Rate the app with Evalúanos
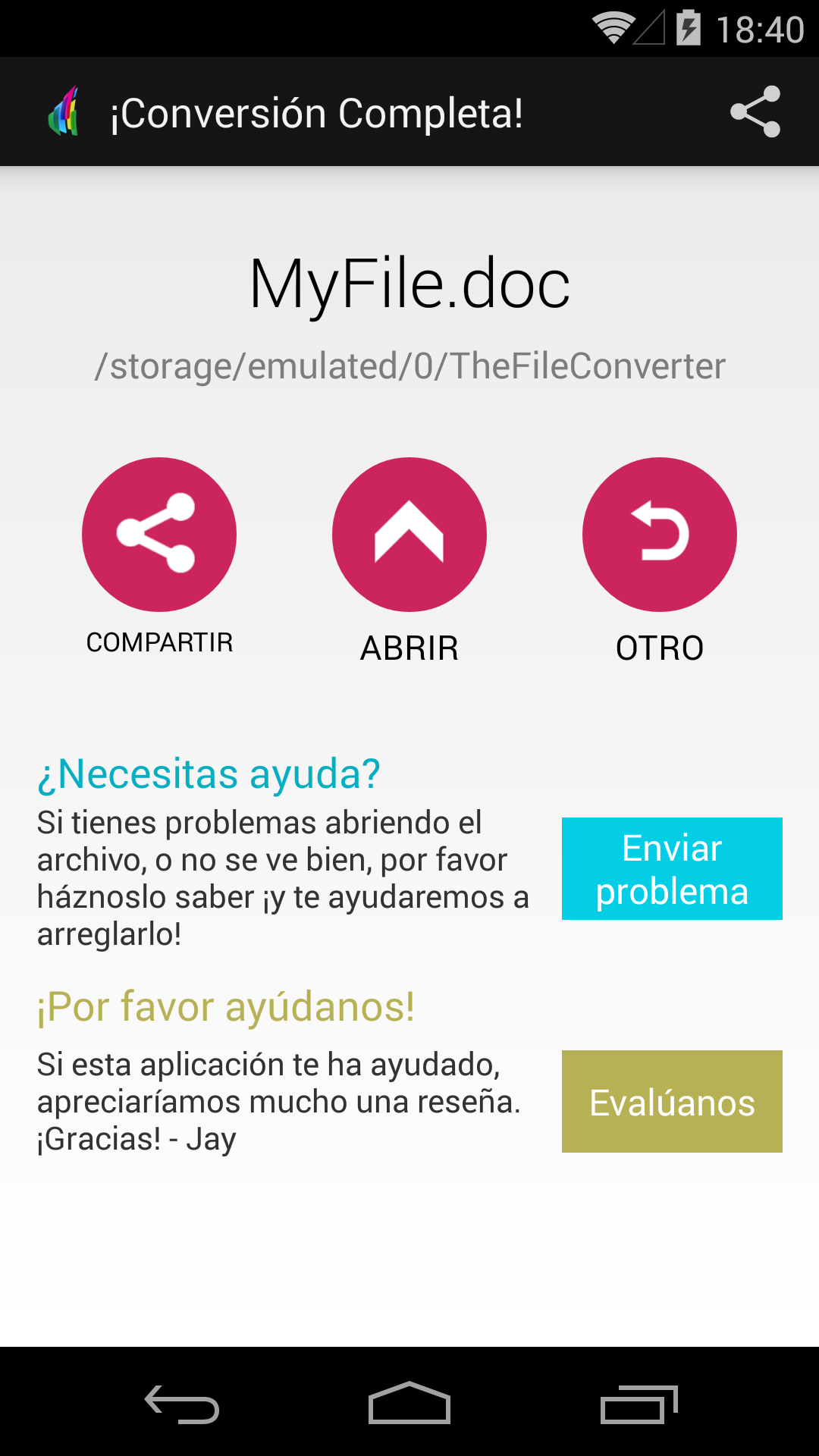The height and width of the screenshot is (1456, 819). pyautogui.click(x=672, y=1102)
